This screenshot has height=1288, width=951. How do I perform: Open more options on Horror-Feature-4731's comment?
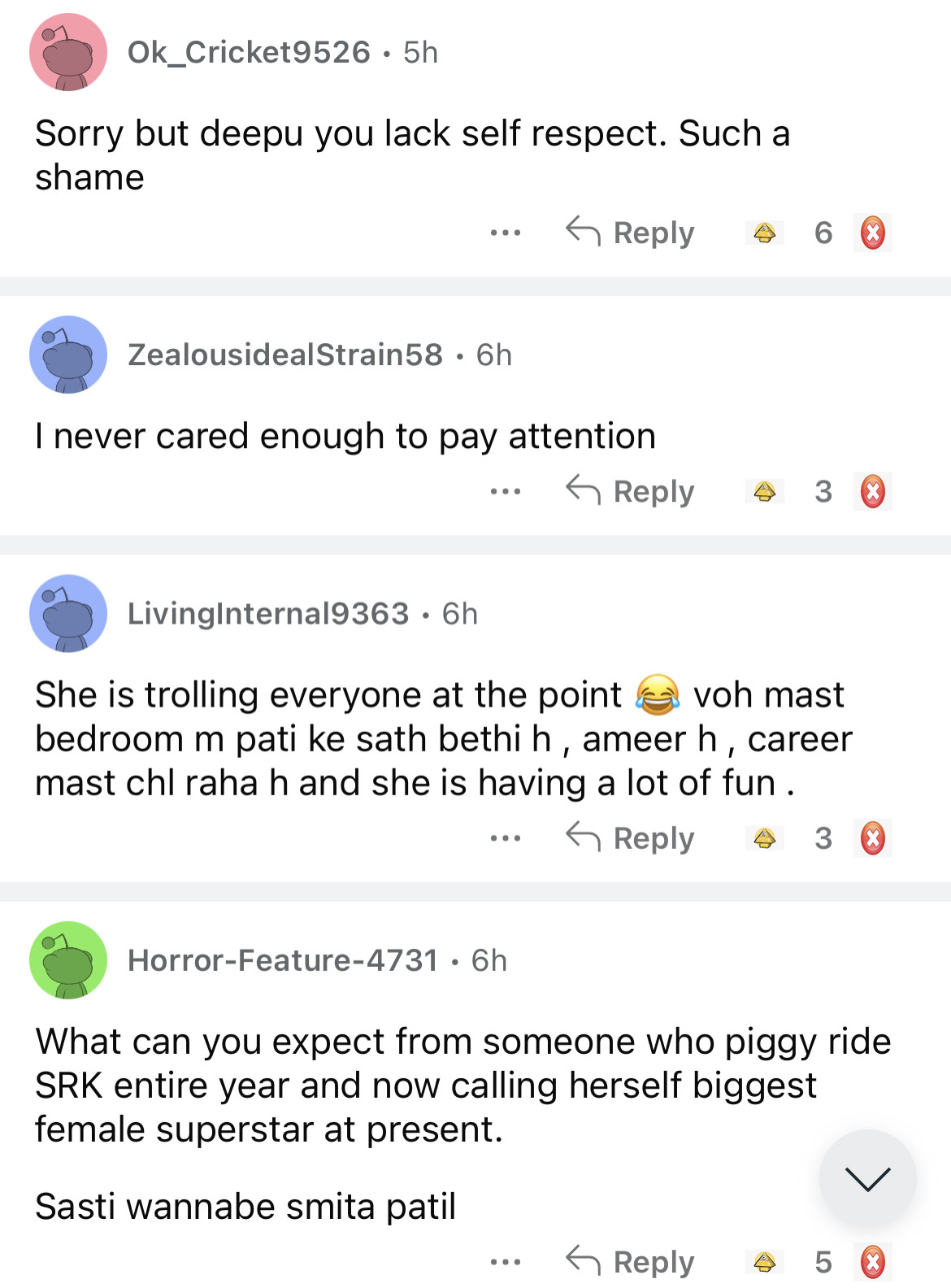(506, 1262)
